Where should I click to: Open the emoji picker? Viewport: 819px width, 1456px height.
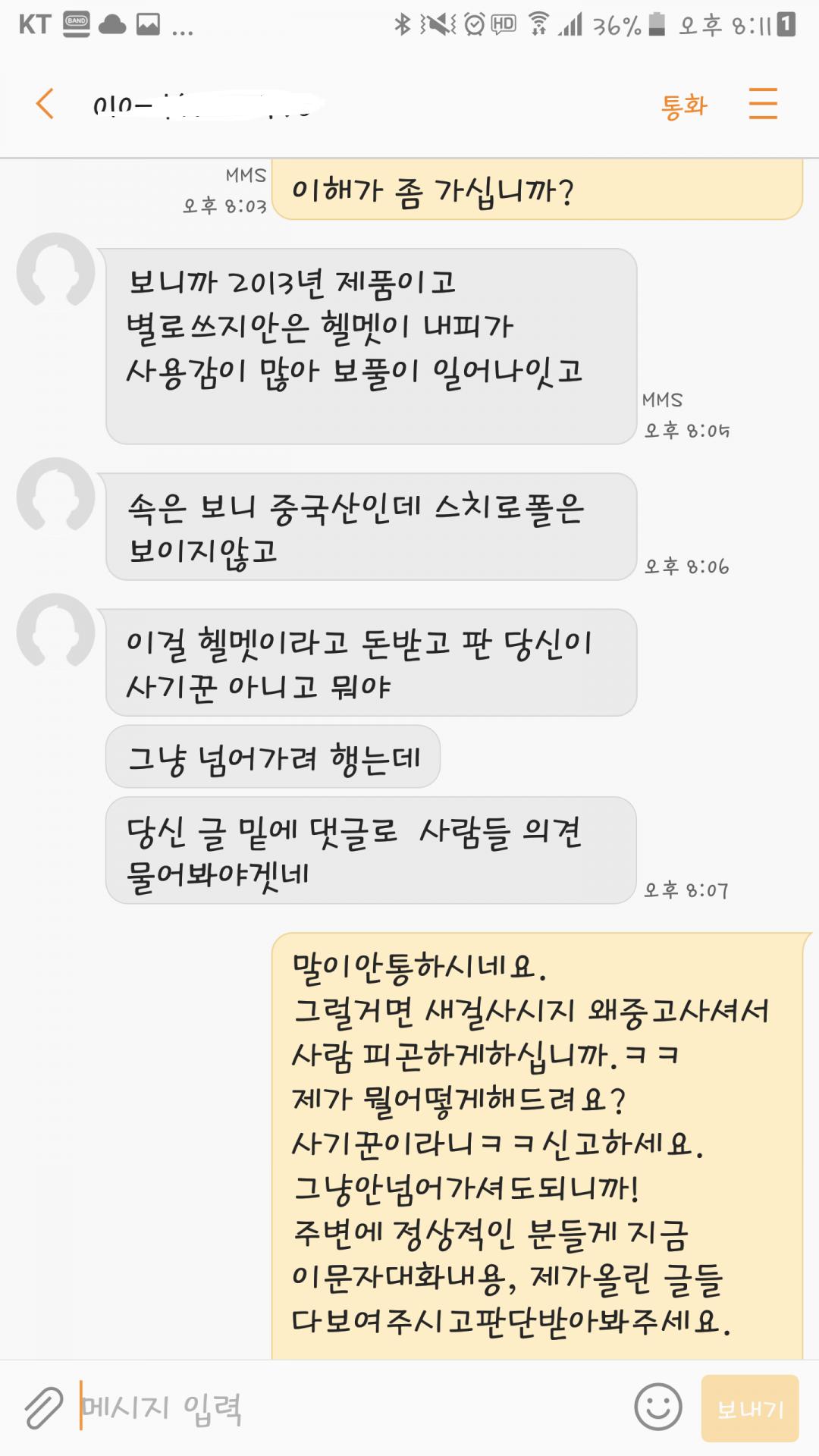tap(657, 1407)
